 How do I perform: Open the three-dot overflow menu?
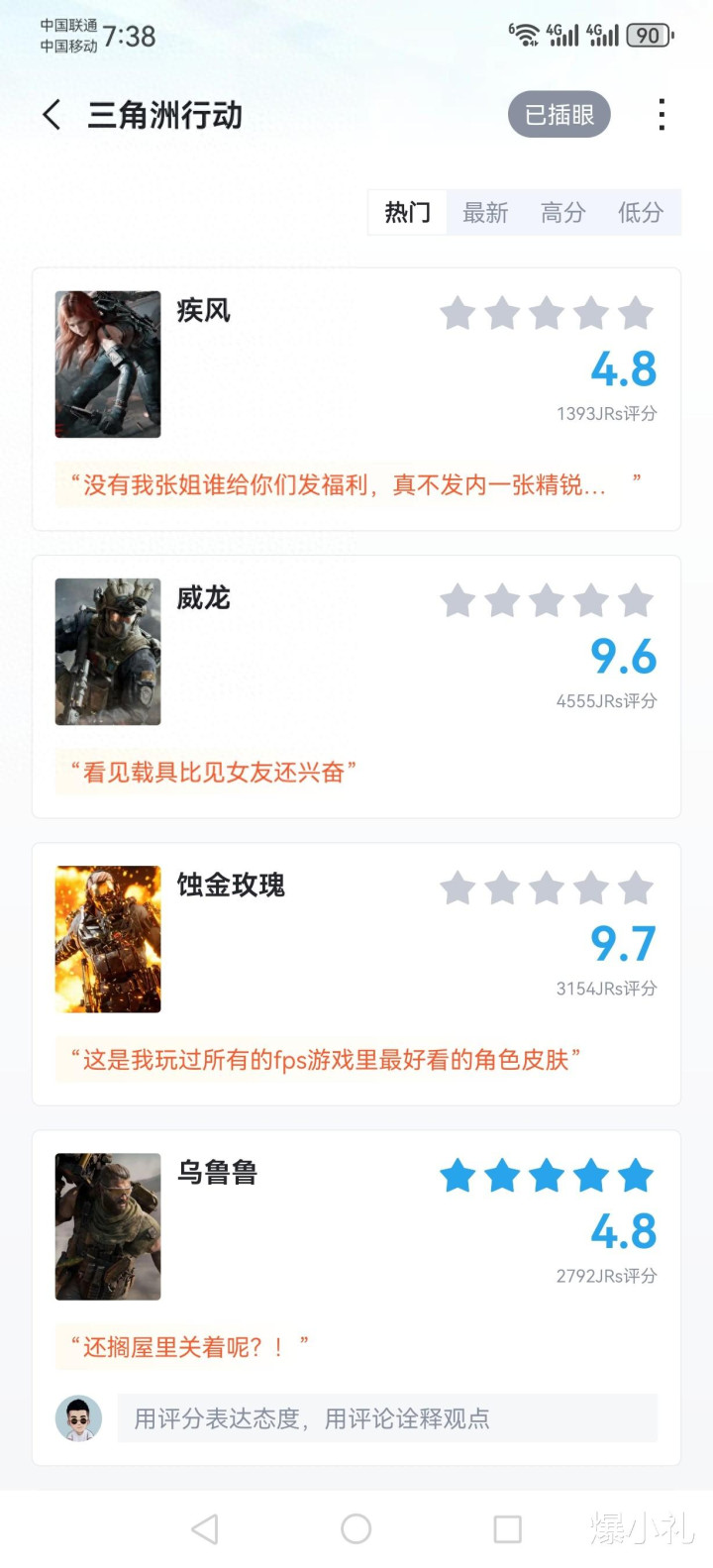tap(662, 115)
